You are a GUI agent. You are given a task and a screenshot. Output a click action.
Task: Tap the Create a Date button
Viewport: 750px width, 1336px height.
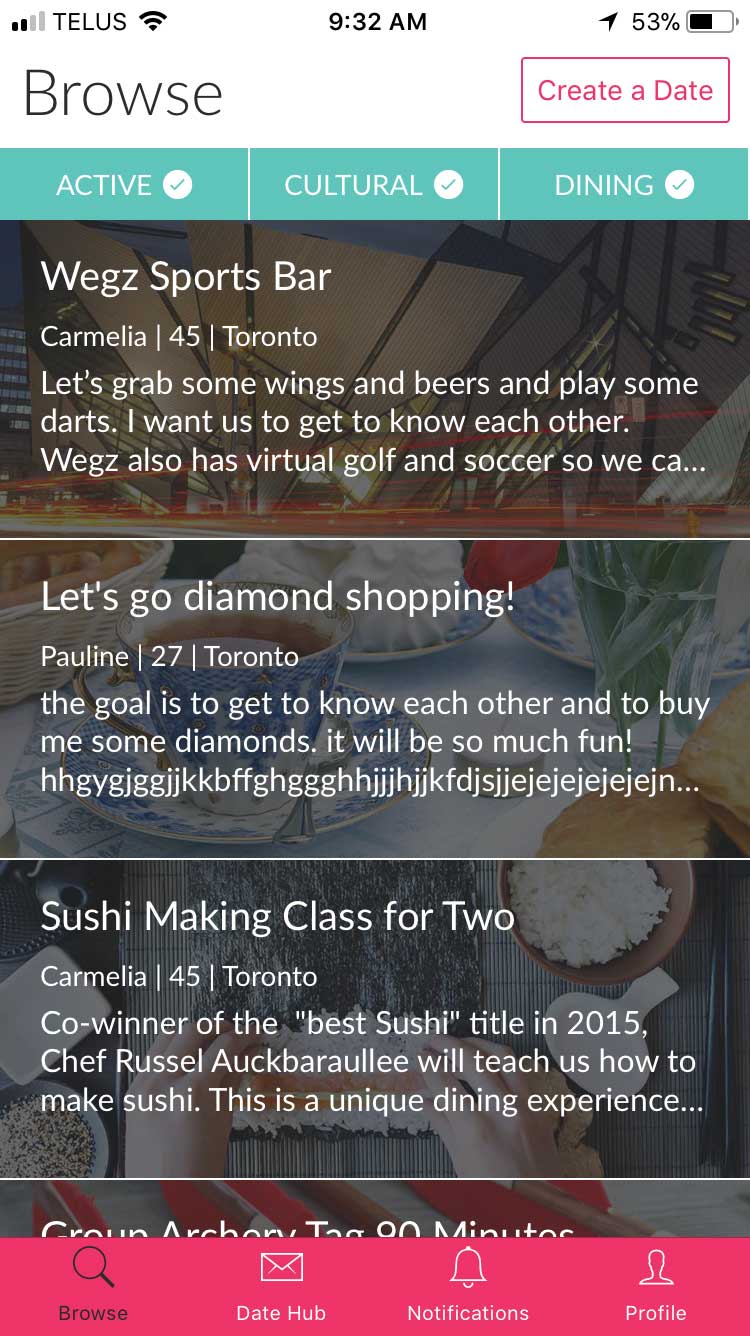pos(625,91)
